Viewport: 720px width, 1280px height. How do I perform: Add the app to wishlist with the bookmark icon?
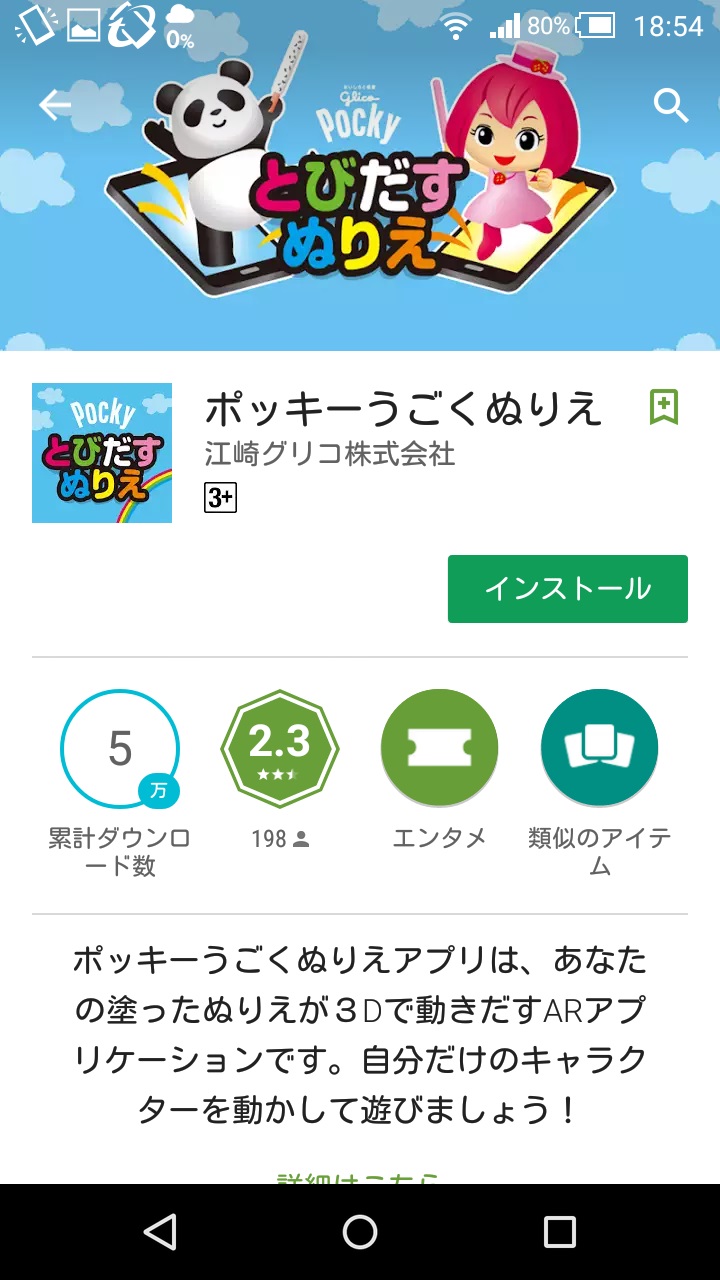tap(664, 407)
